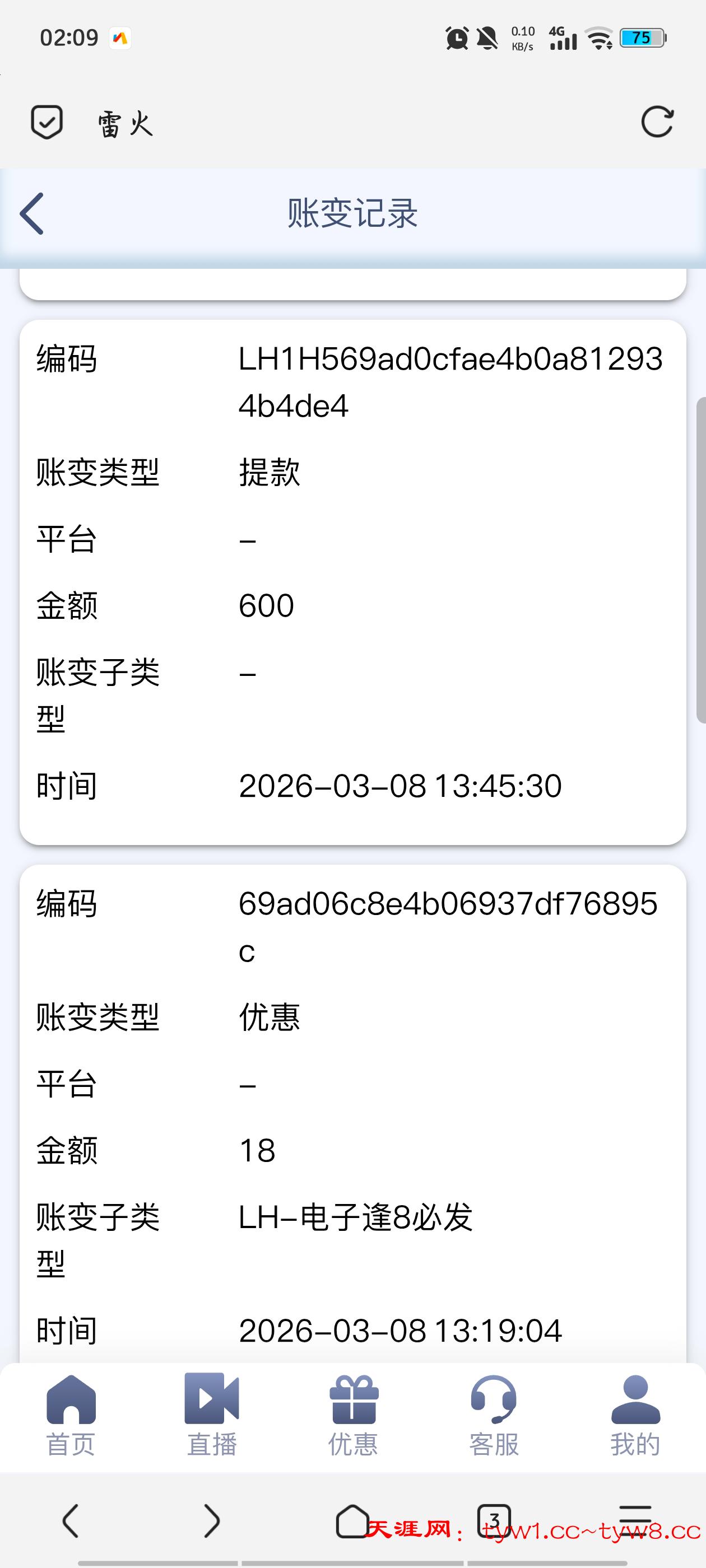Reload the page with the refresh icon

[x=657, y=122]
